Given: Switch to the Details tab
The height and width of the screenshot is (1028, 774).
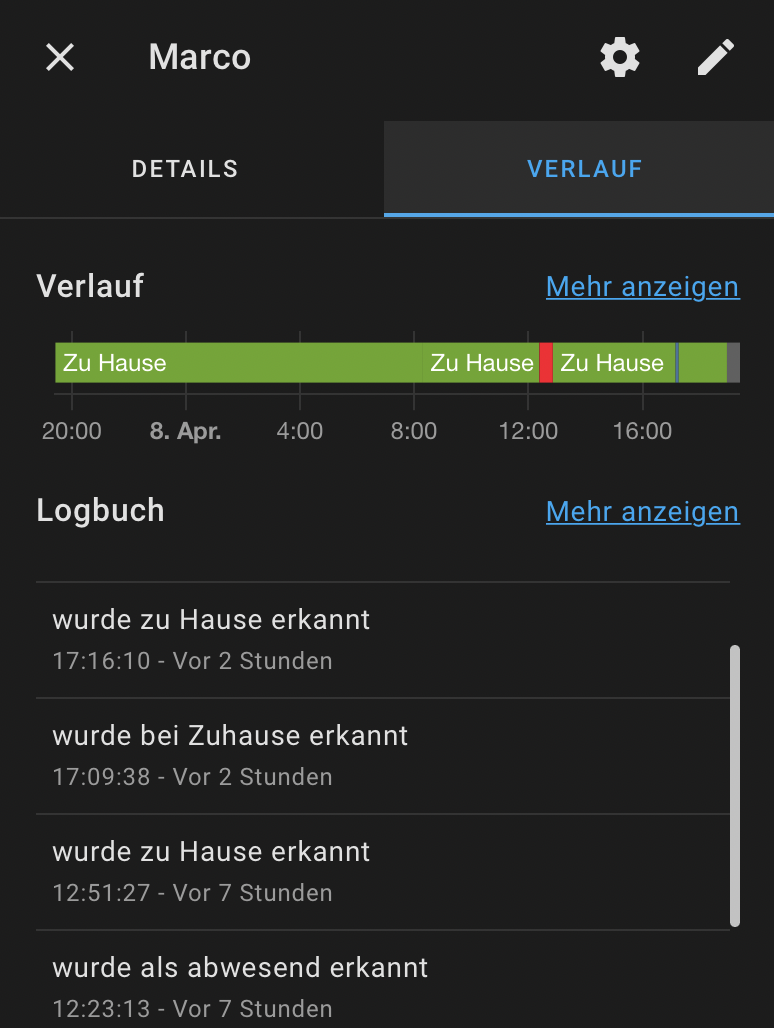Looking at the screenshot, I should point(185,169).
